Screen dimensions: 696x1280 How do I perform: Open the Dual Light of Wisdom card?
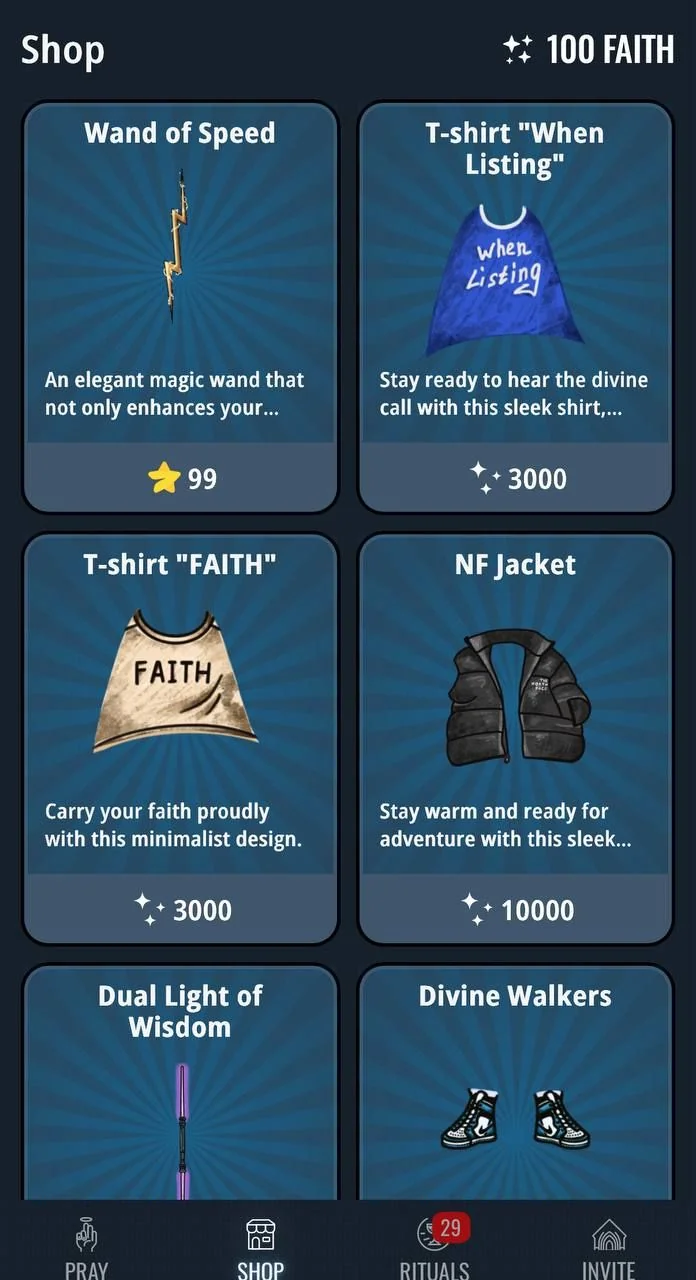point(180,1081)
